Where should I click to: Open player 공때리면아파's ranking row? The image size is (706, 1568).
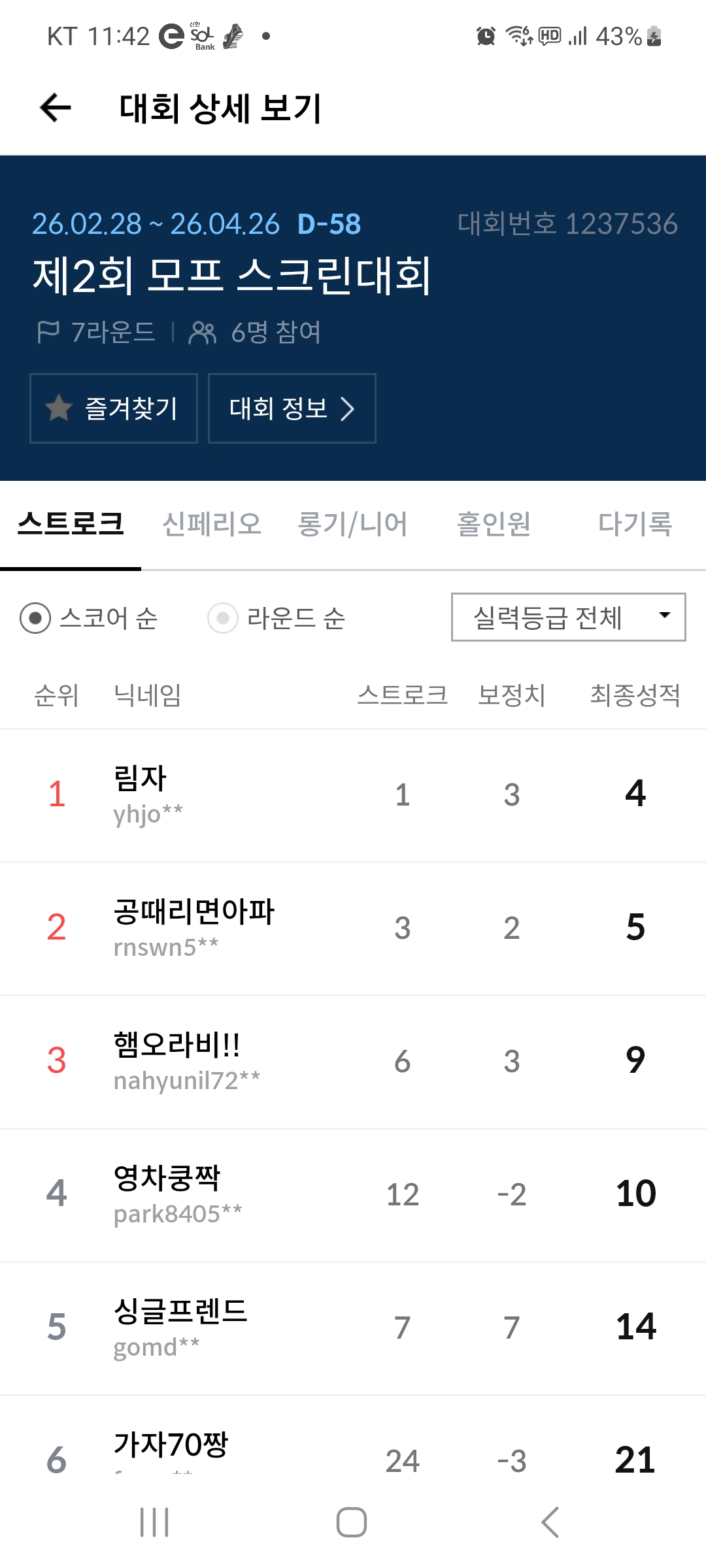[353, 928]
